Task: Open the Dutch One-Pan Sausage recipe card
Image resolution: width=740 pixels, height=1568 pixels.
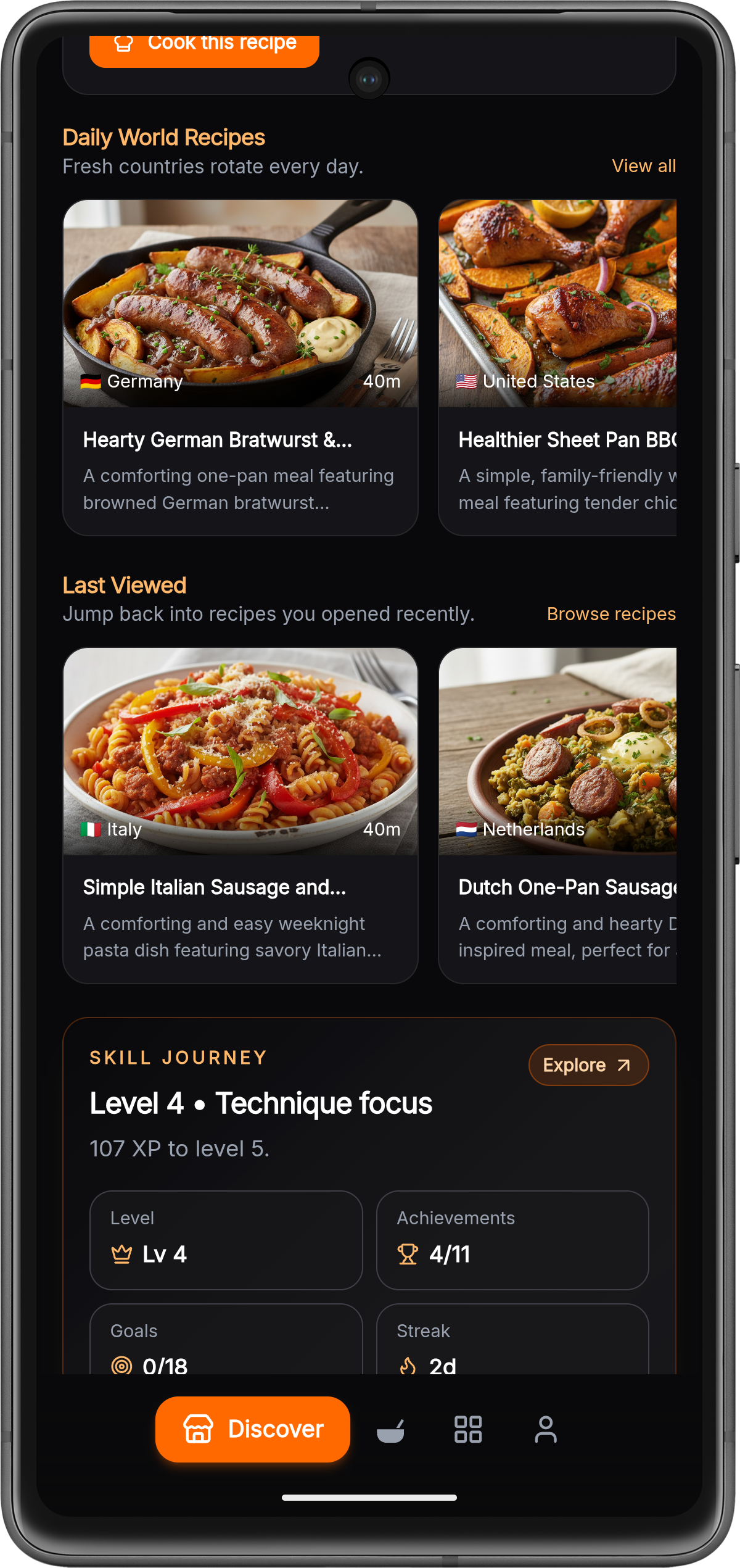Action: tap(557, 815)
